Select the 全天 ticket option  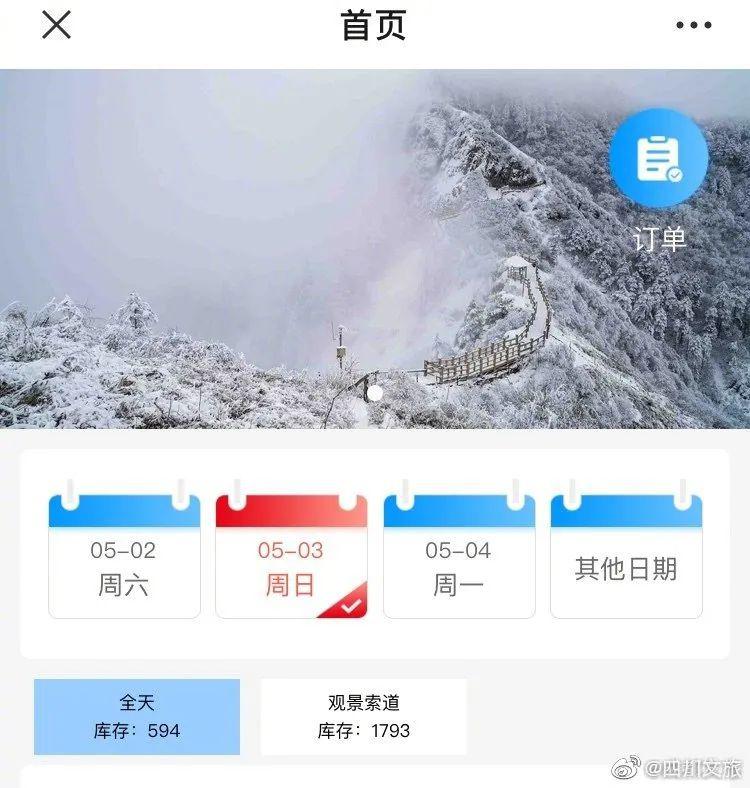point(137,717)
